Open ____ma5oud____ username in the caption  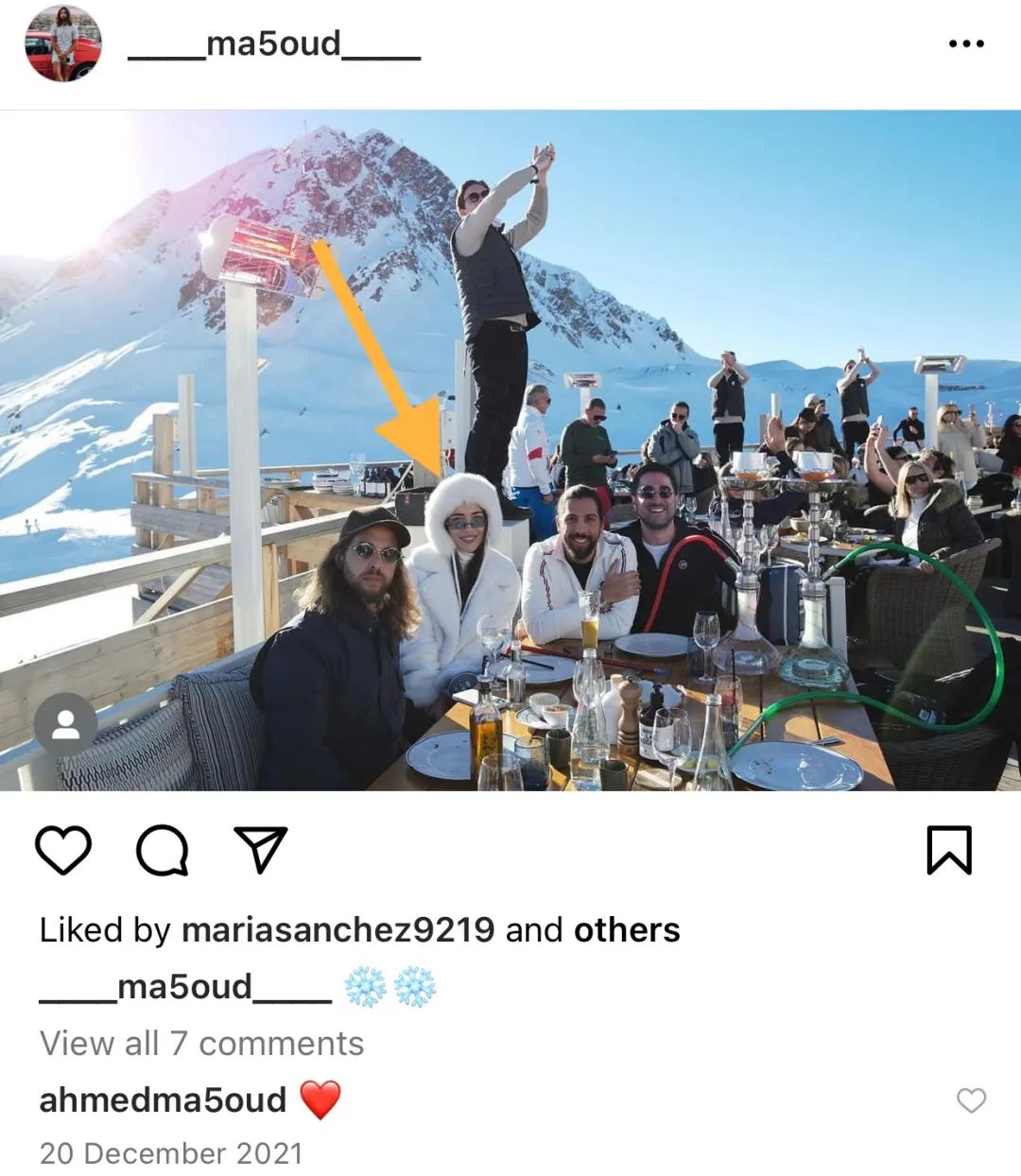click(185, 987)
